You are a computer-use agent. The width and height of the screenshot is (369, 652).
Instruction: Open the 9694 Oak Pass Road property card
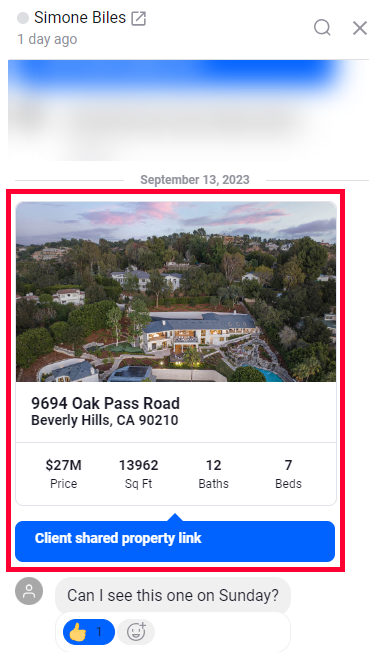tap(176, 353)
